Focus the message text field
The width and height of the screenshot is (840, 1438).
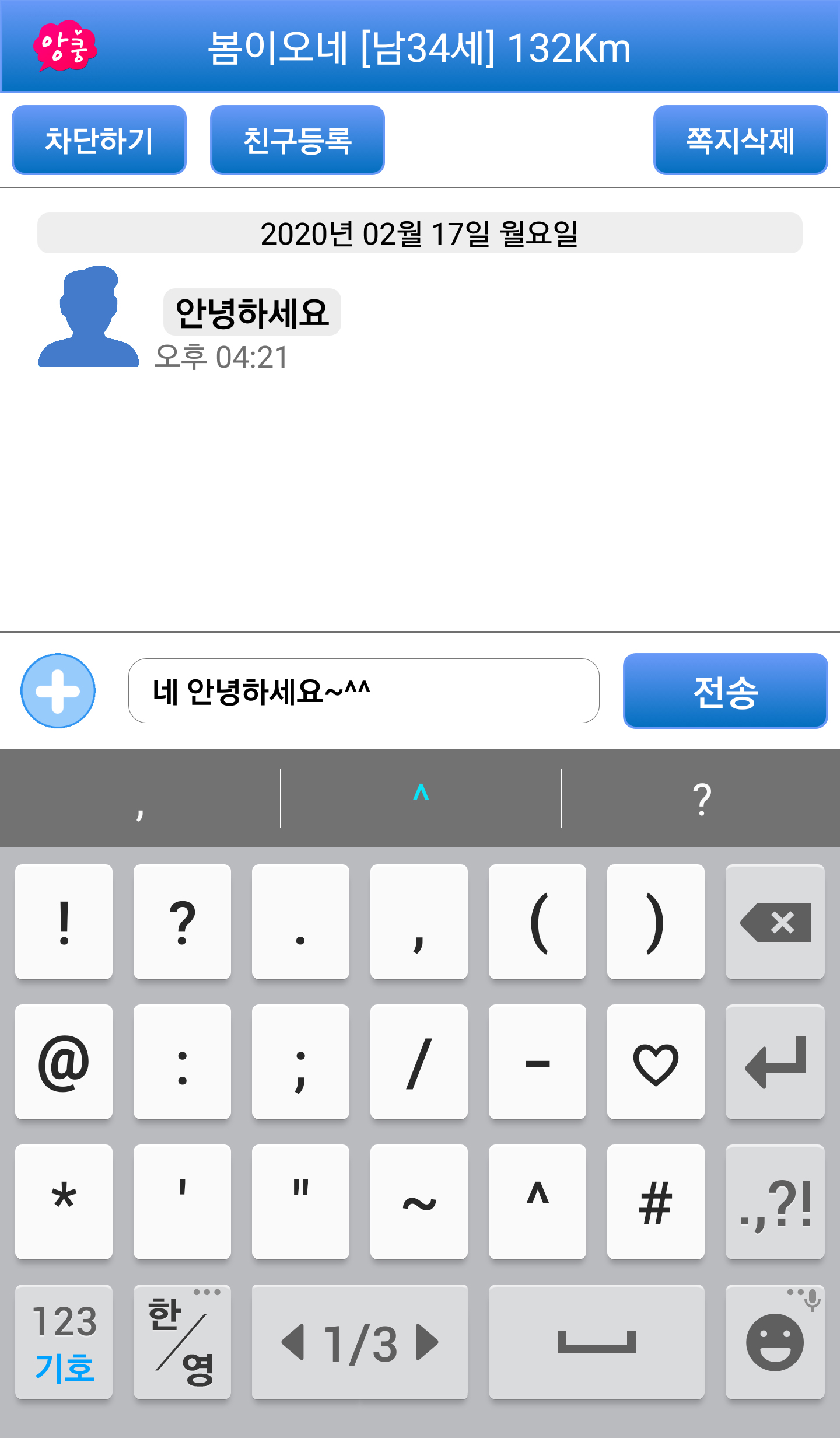coord(364,691)
